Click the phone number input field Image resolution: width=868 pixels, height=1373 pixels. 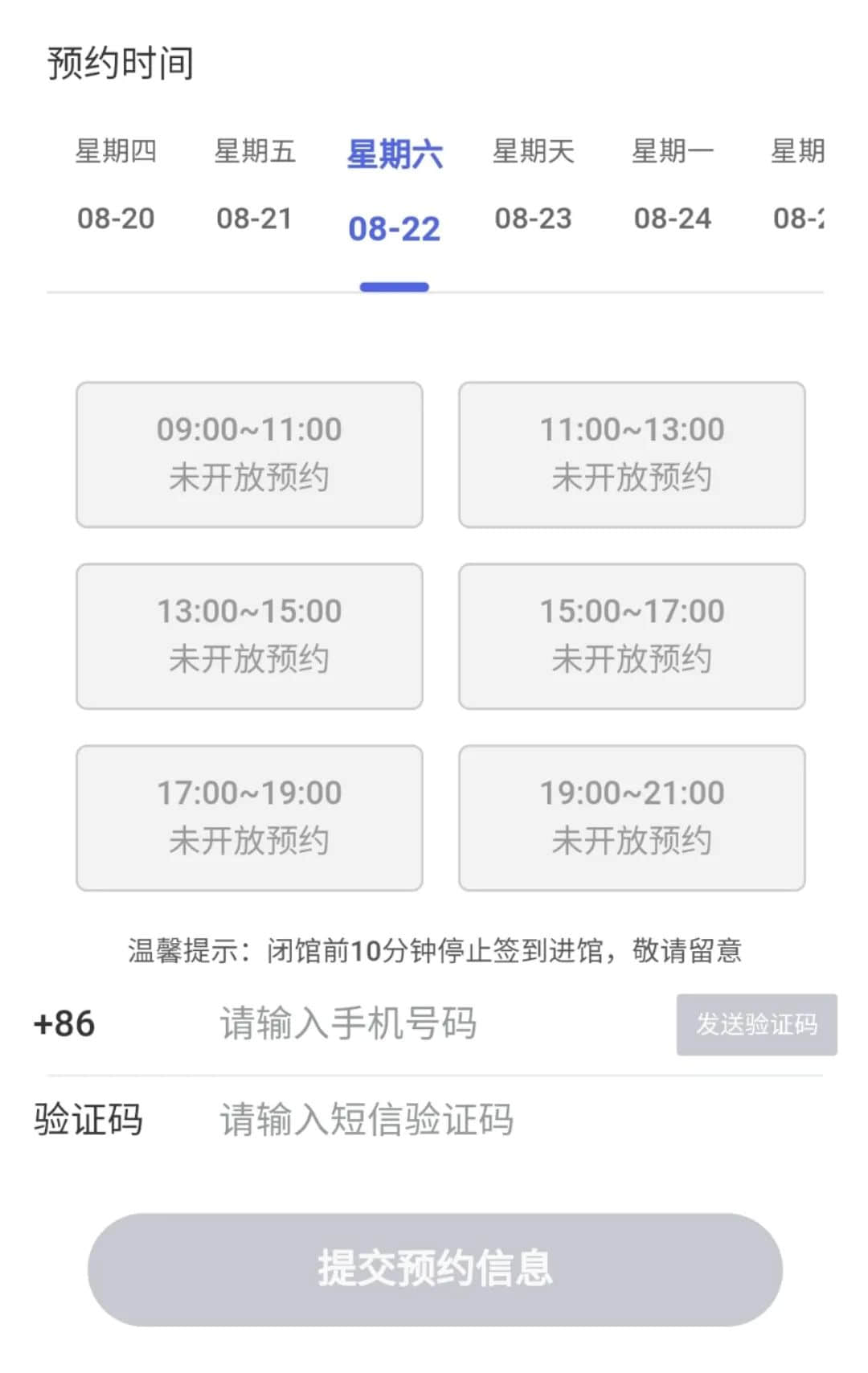click(402, 1024)
